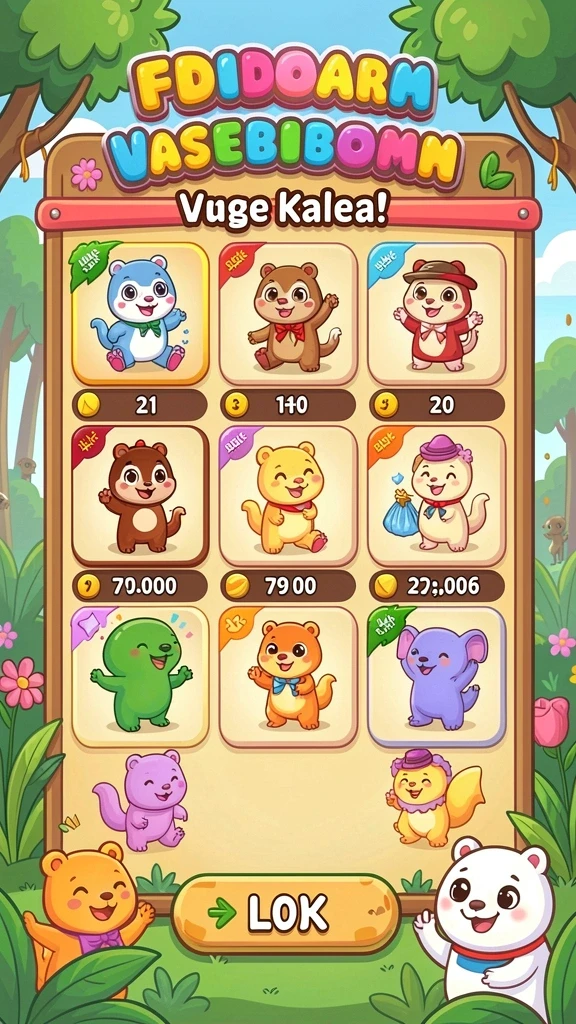Viewport: 576px width, 1024px height.
Task: Open the dark brown bear card priced 70.000
Action: [x=140, y=495]
